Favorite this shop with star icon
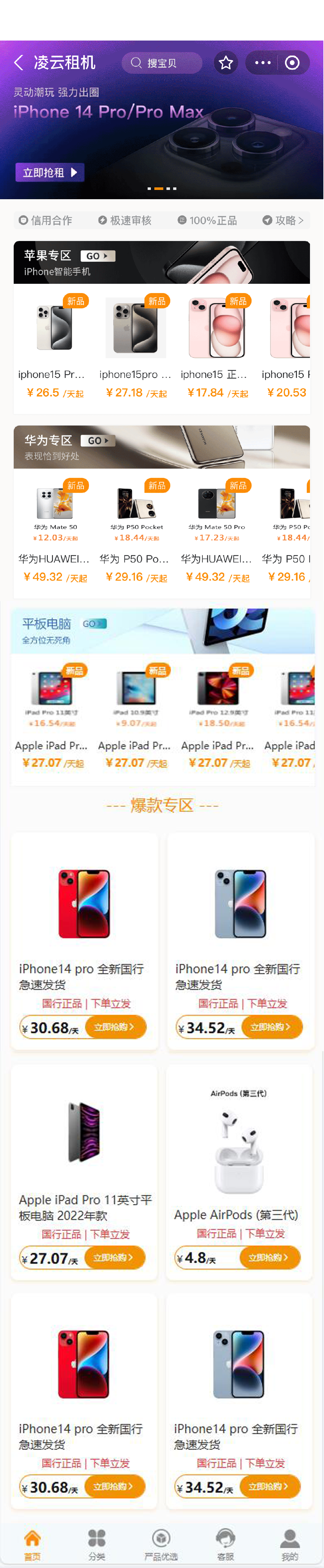Viewport: 324px width, 1568px height. [x=226, y=63]
